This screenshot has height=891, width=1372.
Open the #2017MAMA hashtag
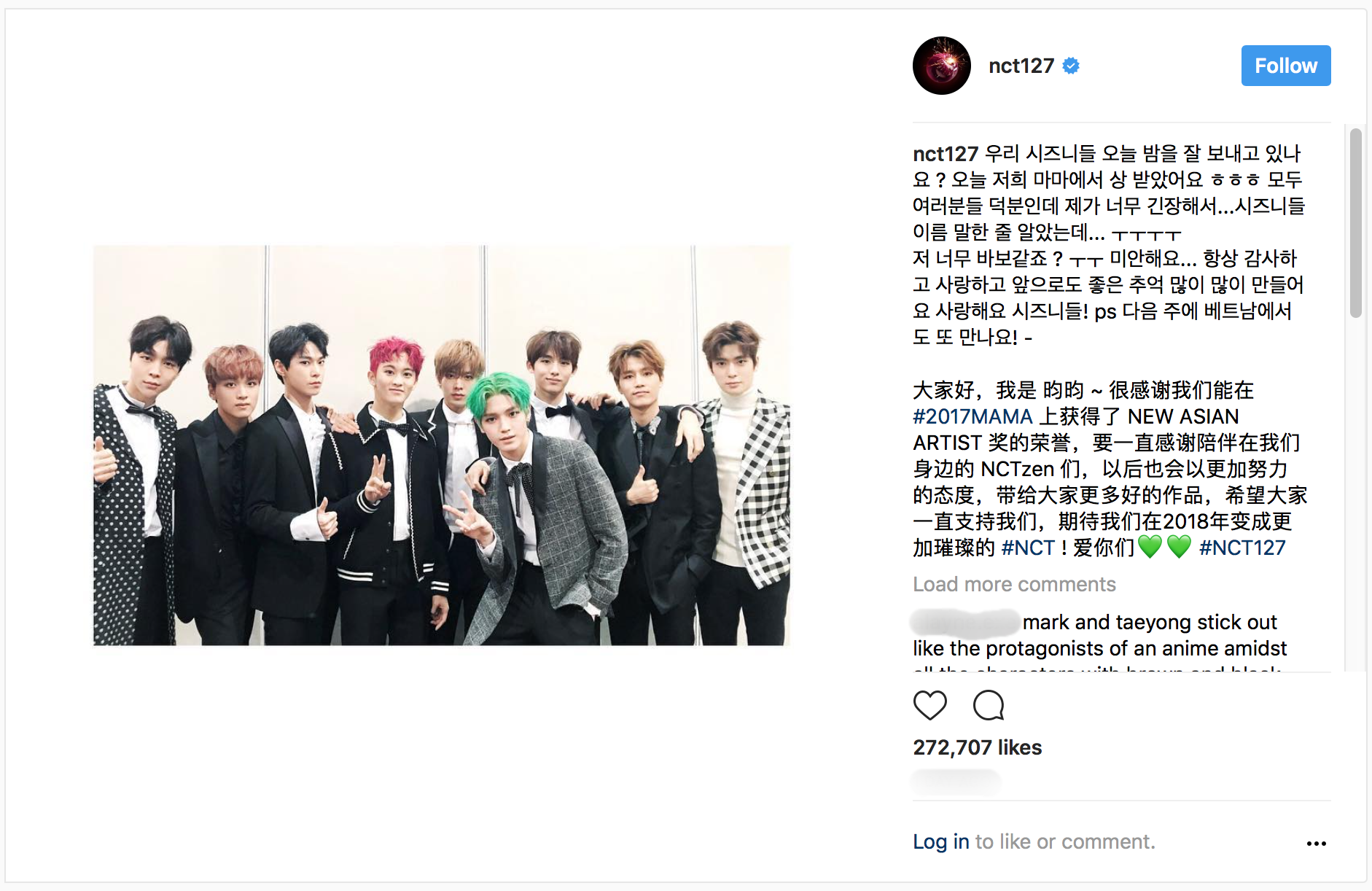coord(972,416)
